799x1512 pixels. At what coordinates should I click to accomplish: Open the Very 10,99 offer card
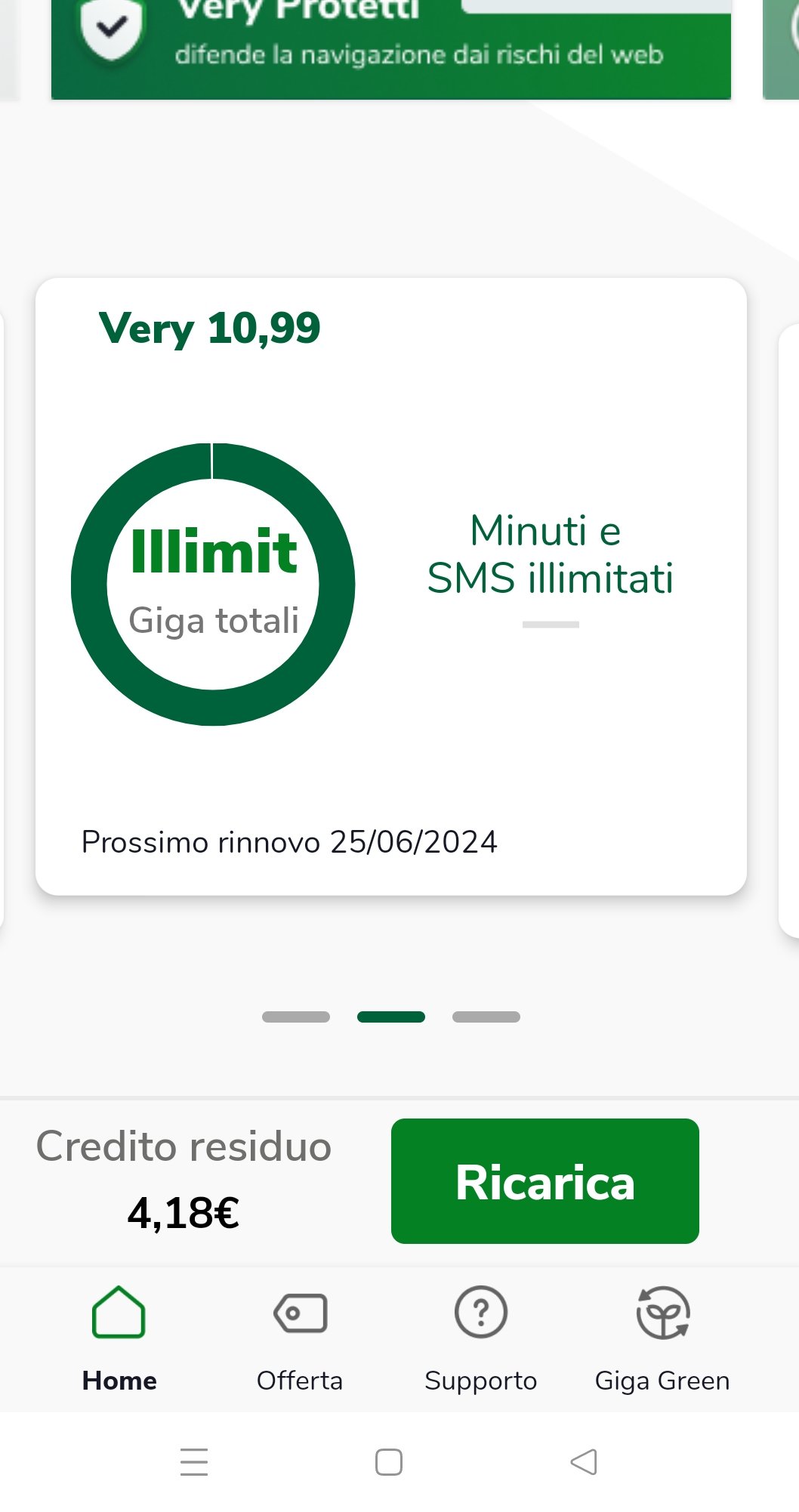(x=390, y=586)
